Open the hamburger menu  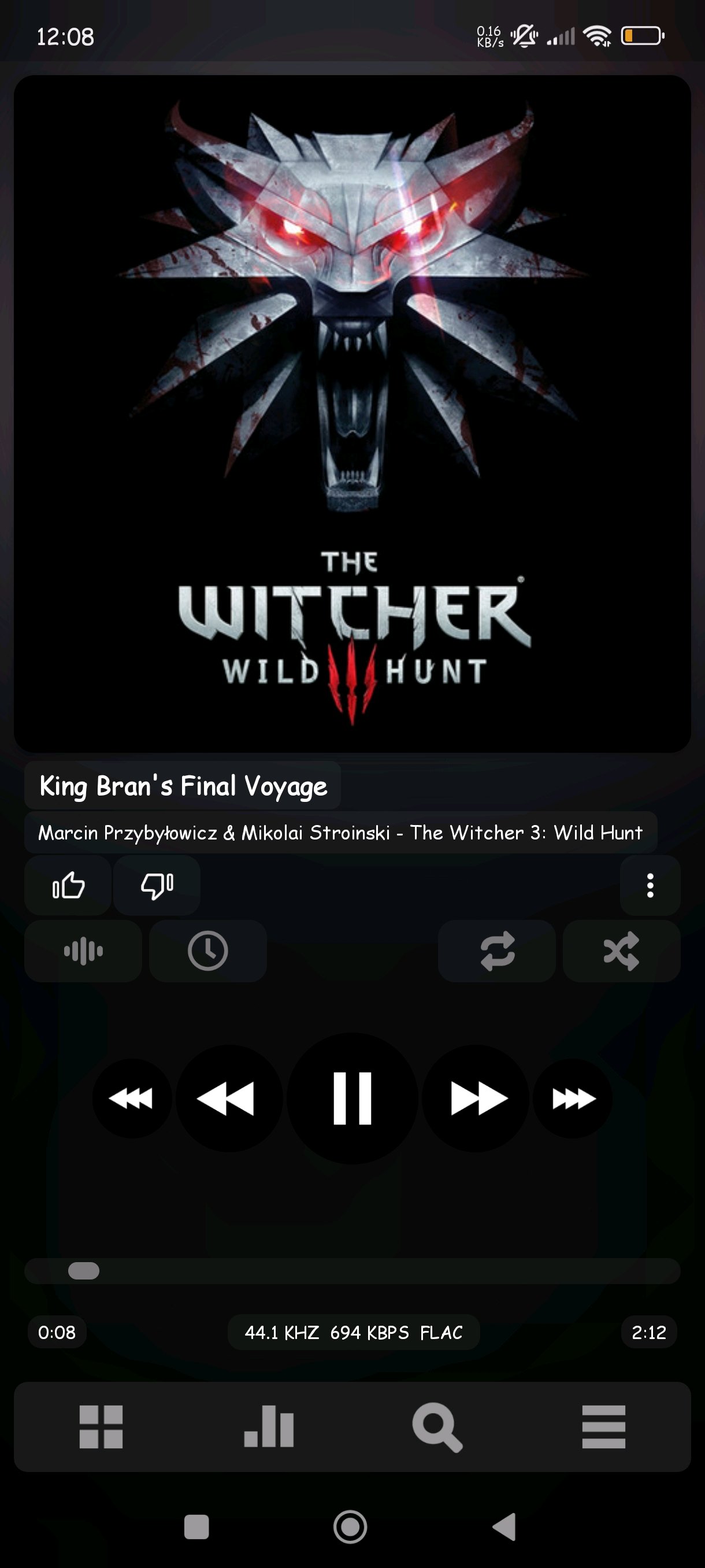(603, 1426)
